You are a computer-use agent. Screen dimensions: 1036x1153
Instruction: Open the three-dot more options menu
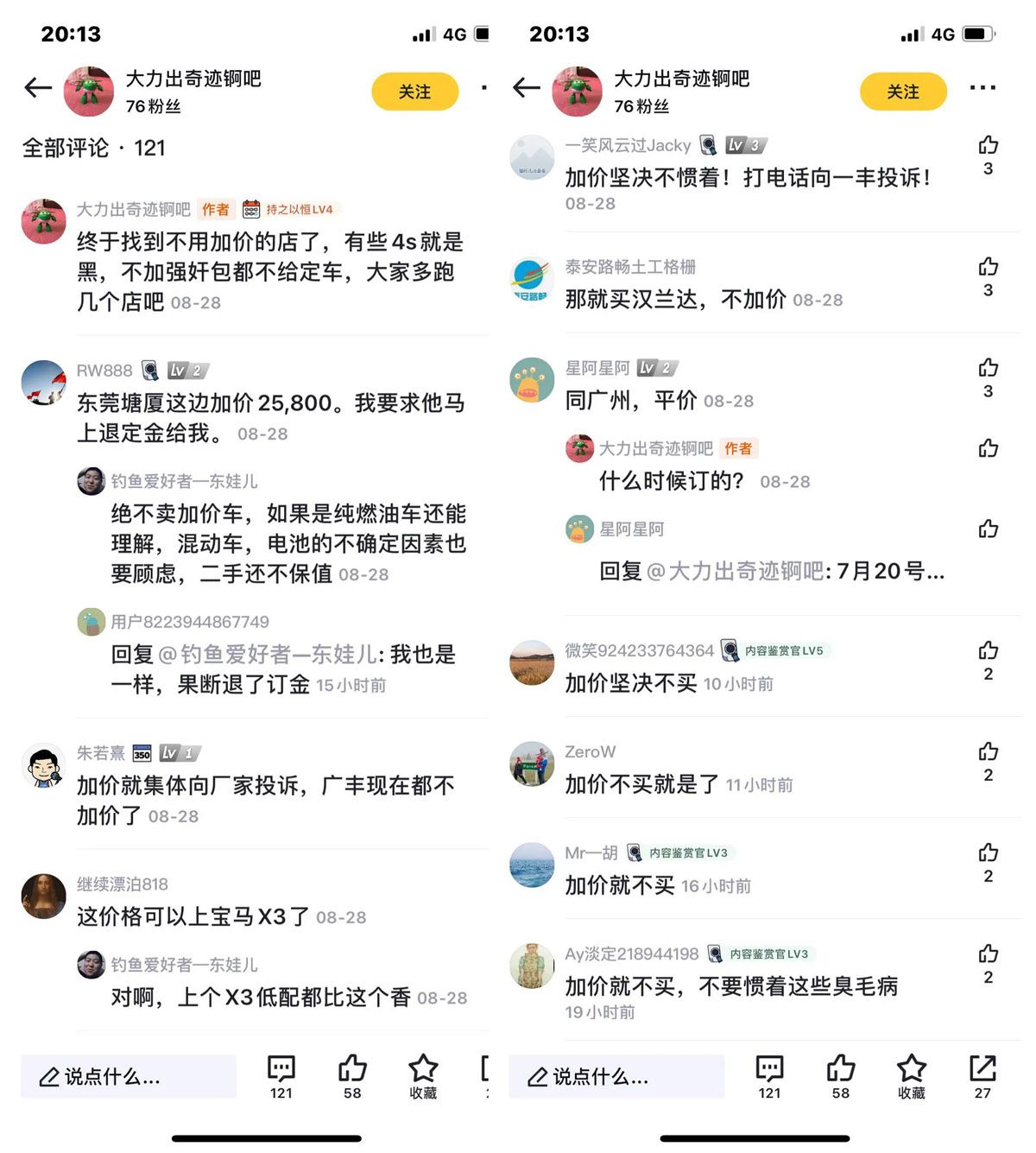983,87
